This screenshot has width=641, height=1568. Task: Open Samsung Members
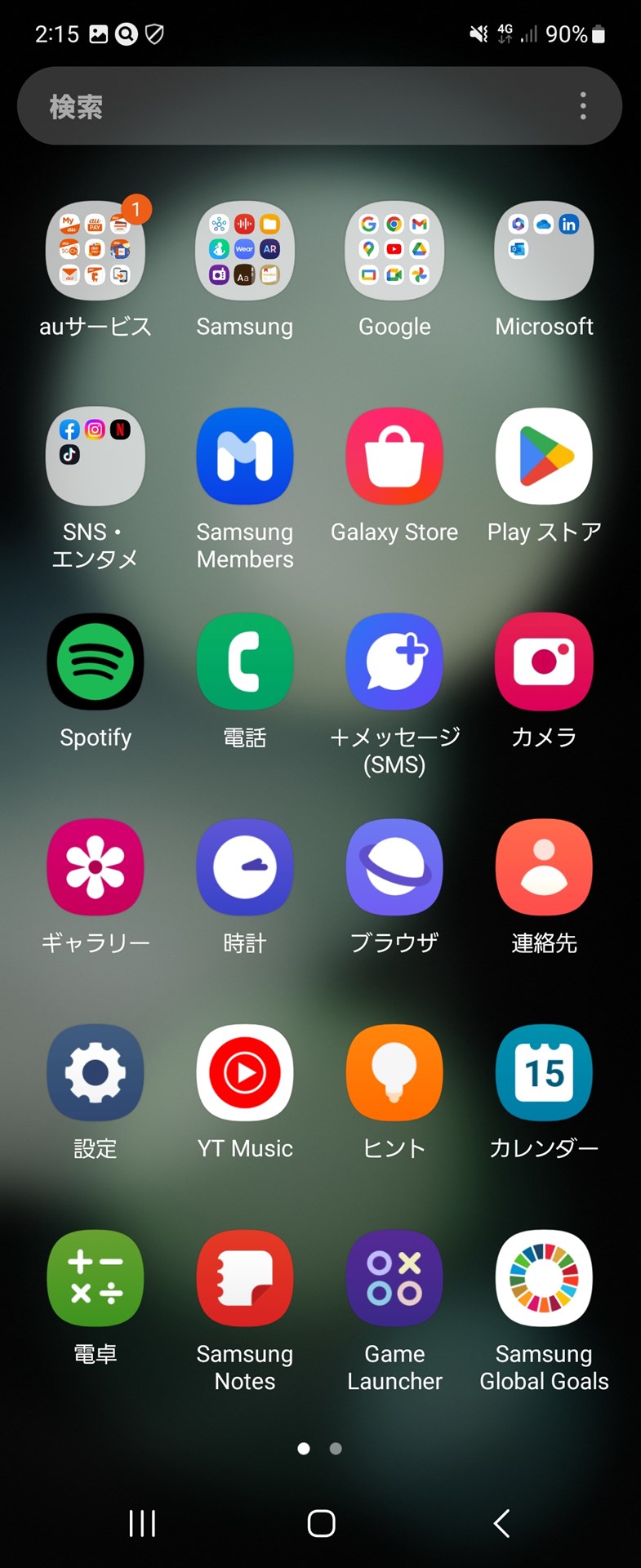245,456
